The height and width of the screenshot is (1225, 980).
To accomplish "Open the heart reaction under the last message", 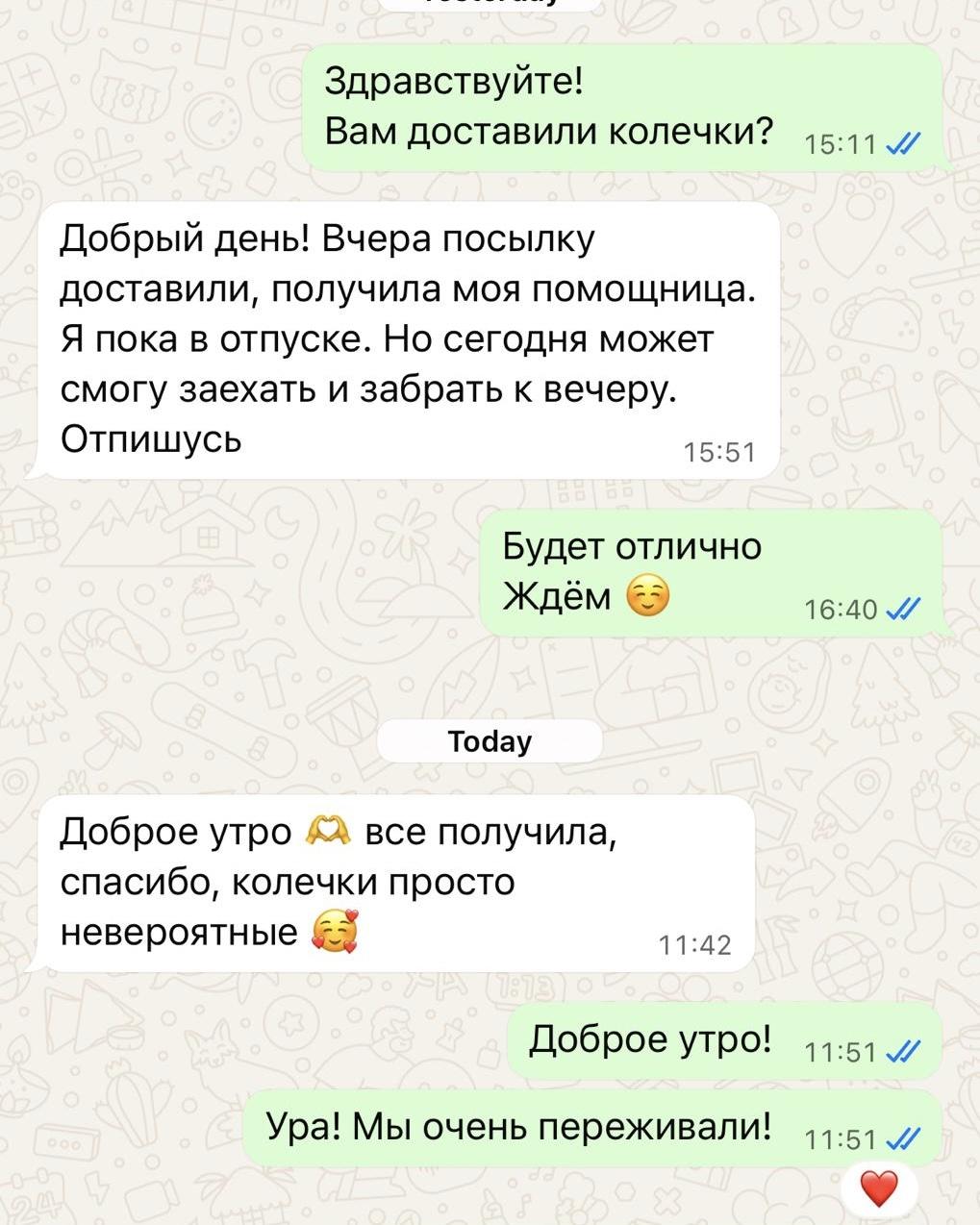I will pyautogui.click(x=878, y=1188).
